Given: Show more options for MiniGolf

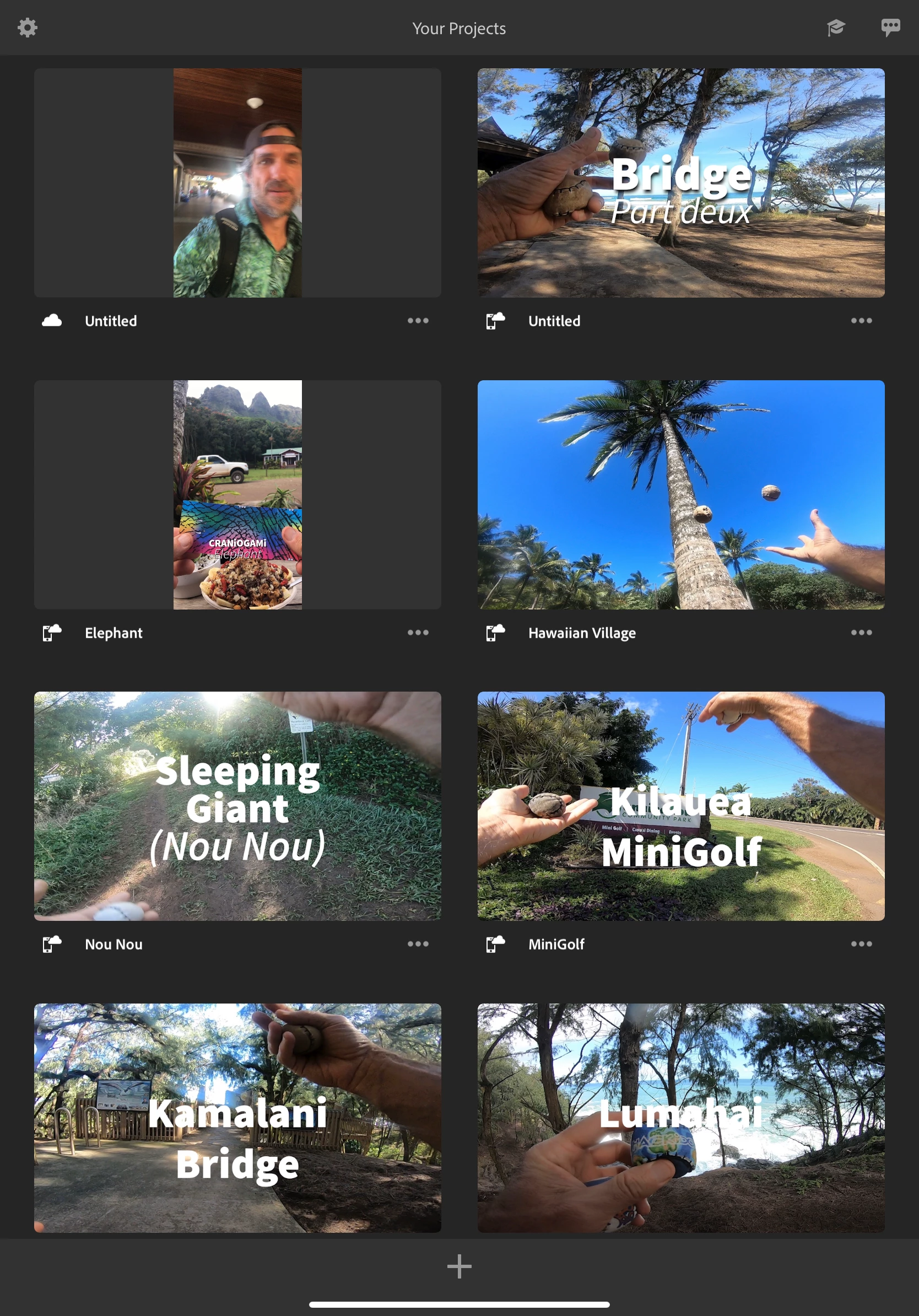Looking at the screenshot, I should 861,944.
